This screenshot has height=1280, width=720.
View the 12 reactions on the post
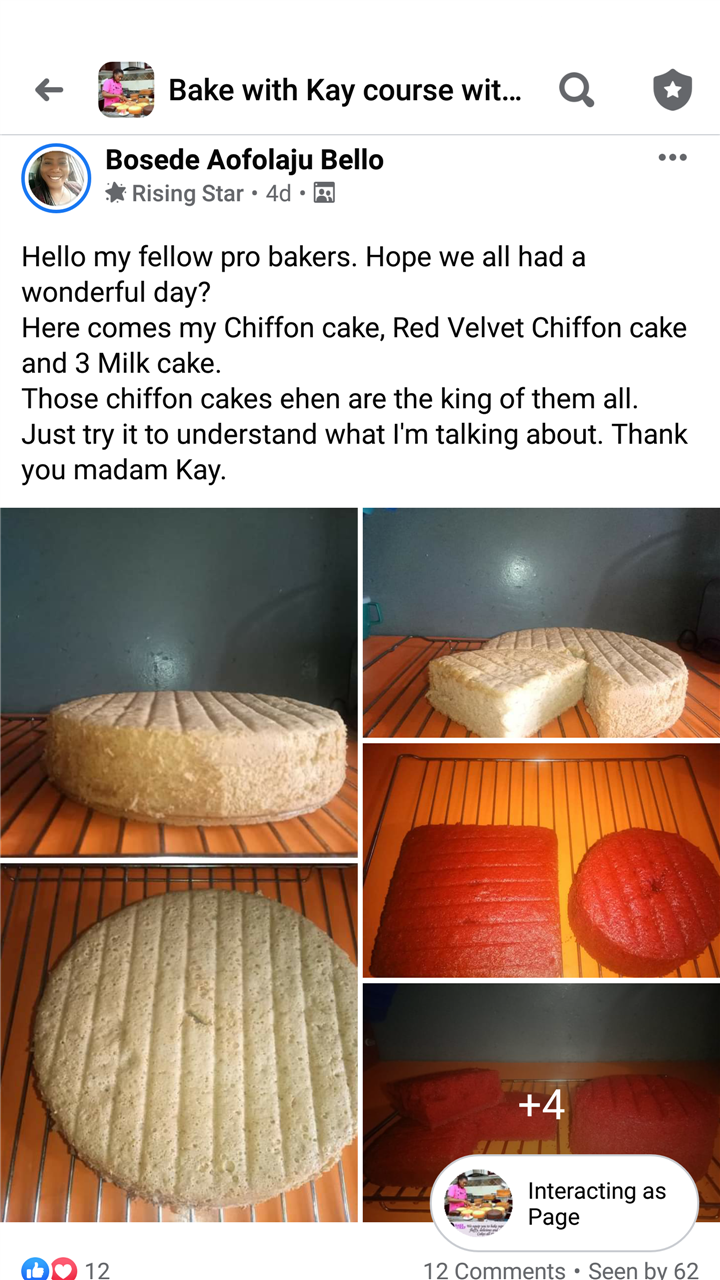(65, 1270)
